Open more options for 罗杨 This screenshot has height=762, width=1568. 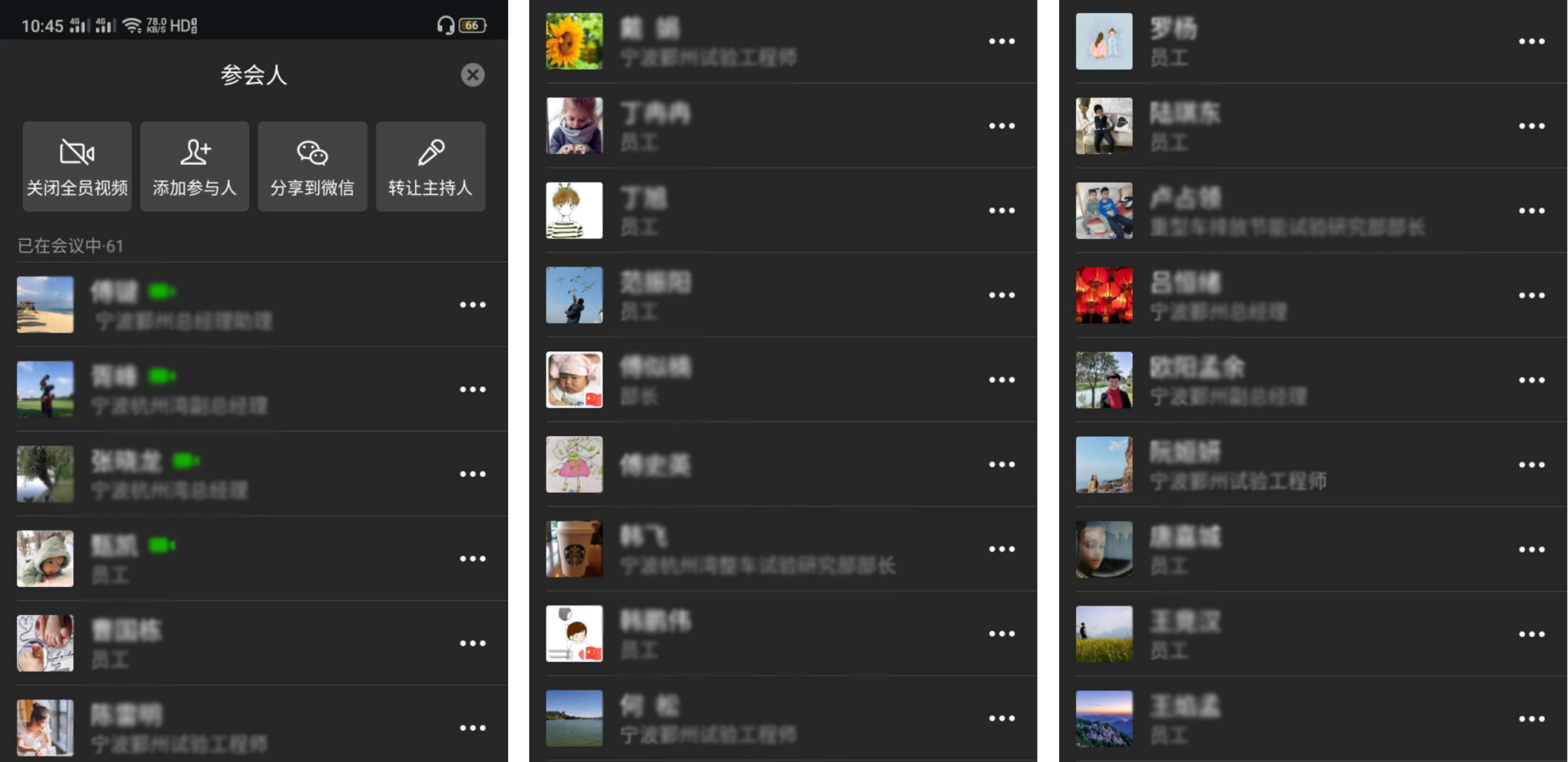point(1532,41)
